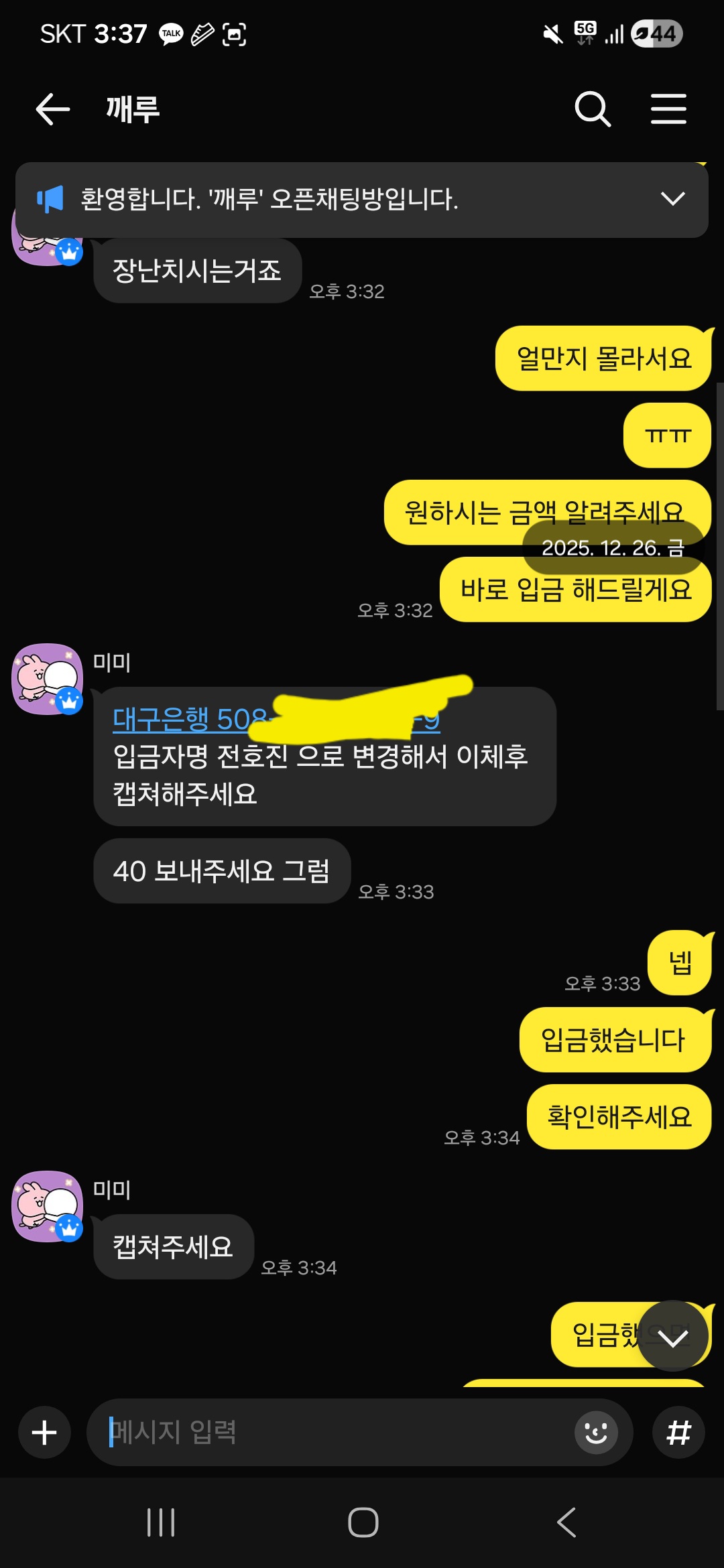
Task: Open the chat room hamburger menu
Action: coord(668,109)
